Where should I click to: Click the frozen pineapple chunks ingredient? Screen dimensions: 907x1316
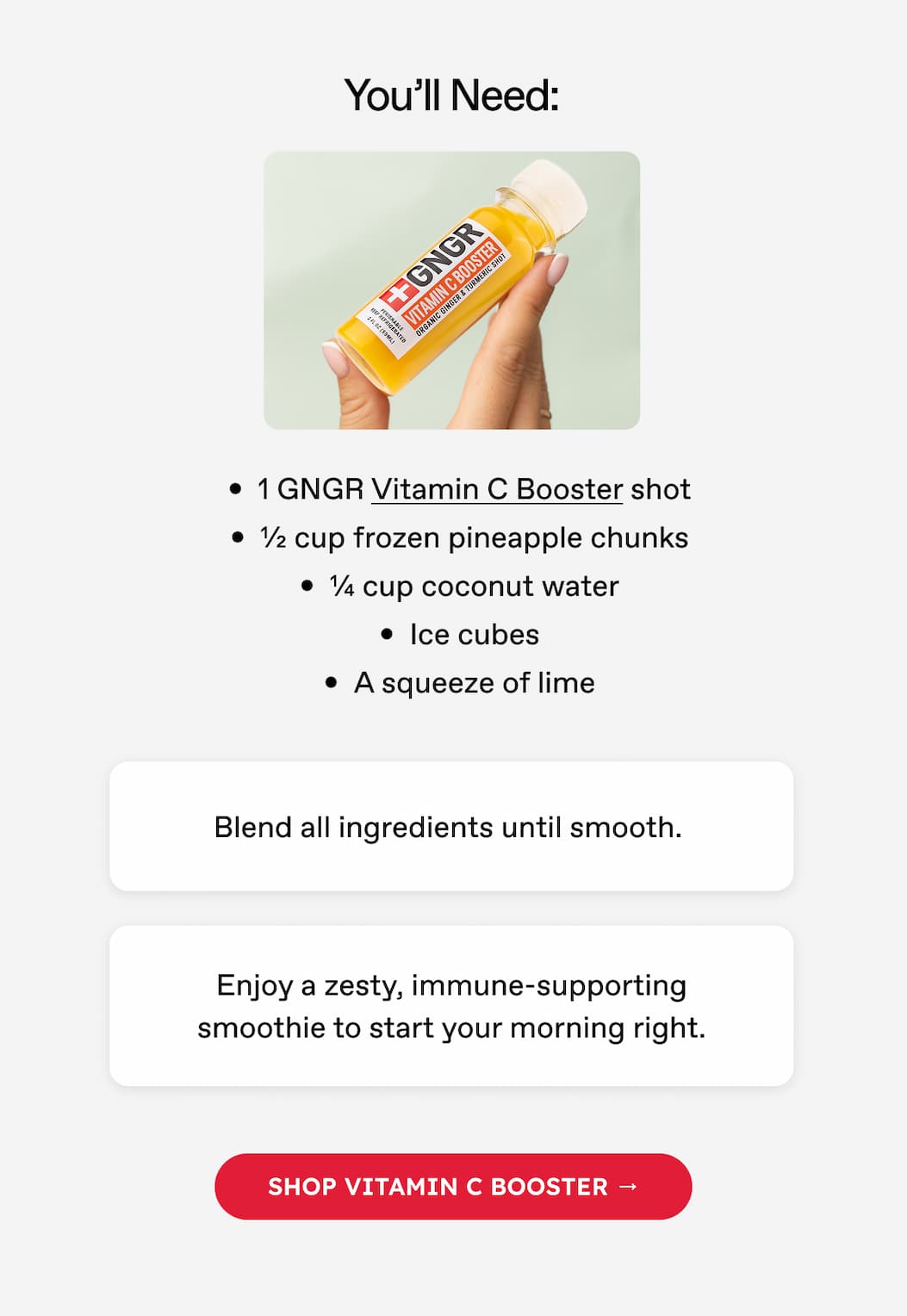coord(470,537)
